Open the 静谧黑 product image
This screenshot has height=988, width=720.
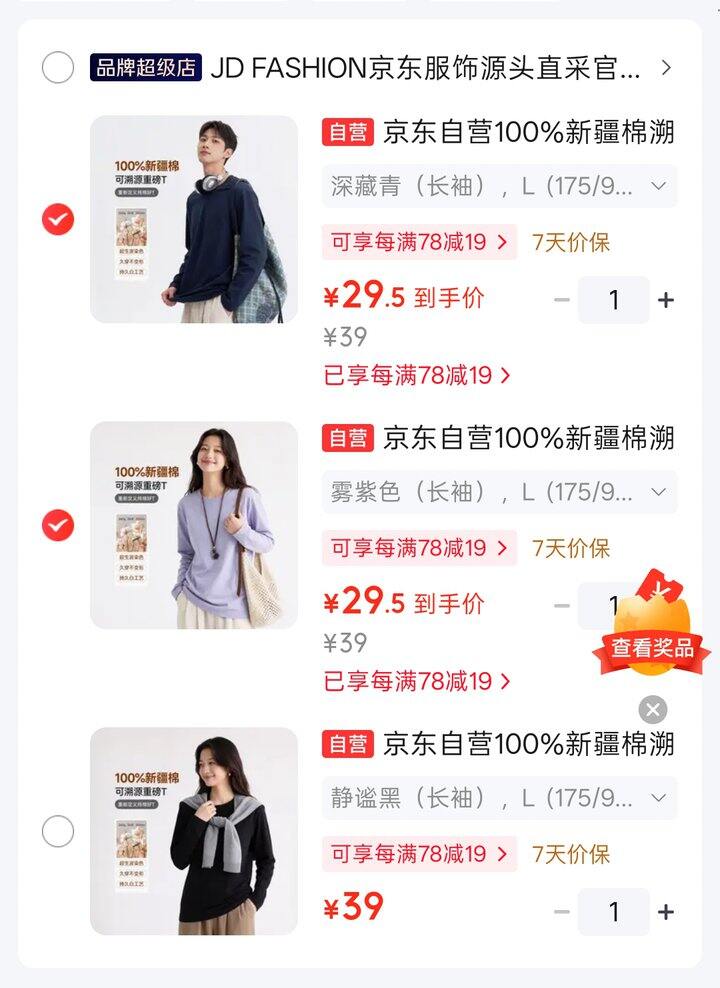click(x=194, y=831)
